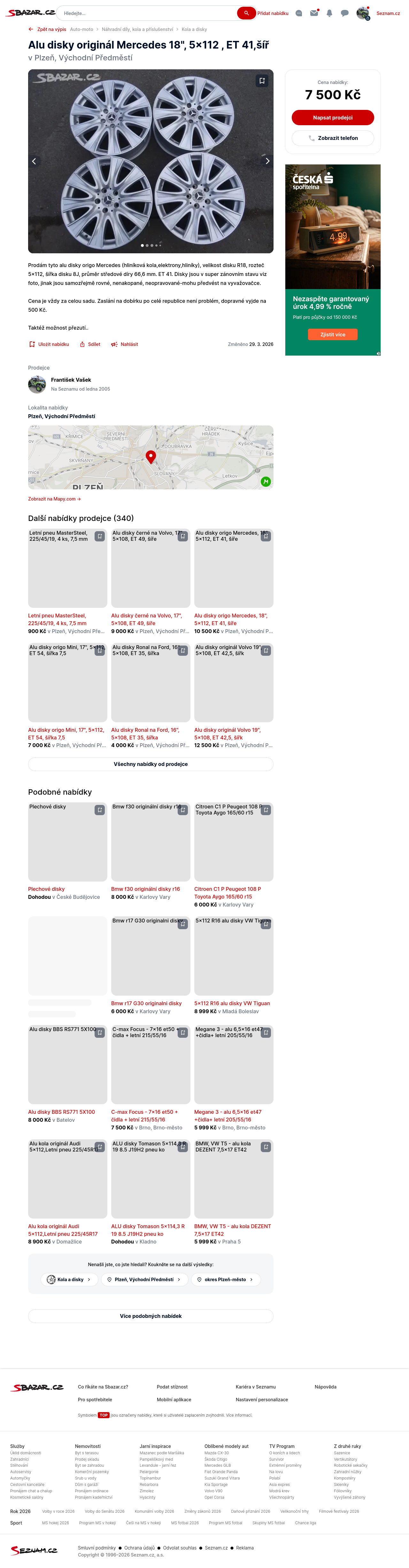The width and height of the screenshot is (409, 1568).
Task: Share the listing via Sdílet
Action: coord(90,345)
